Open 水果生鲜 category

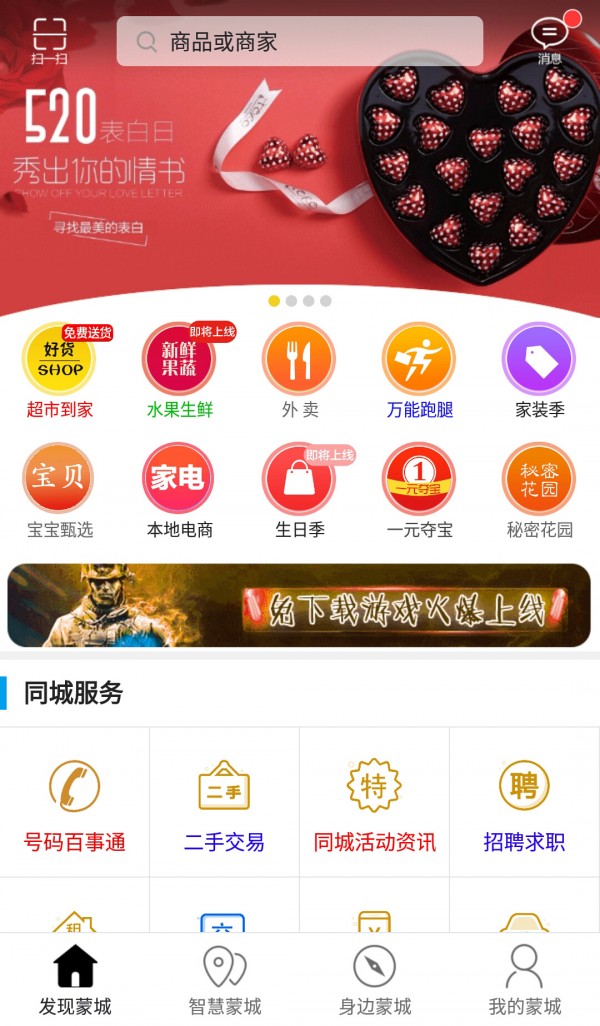pos(179,369)
